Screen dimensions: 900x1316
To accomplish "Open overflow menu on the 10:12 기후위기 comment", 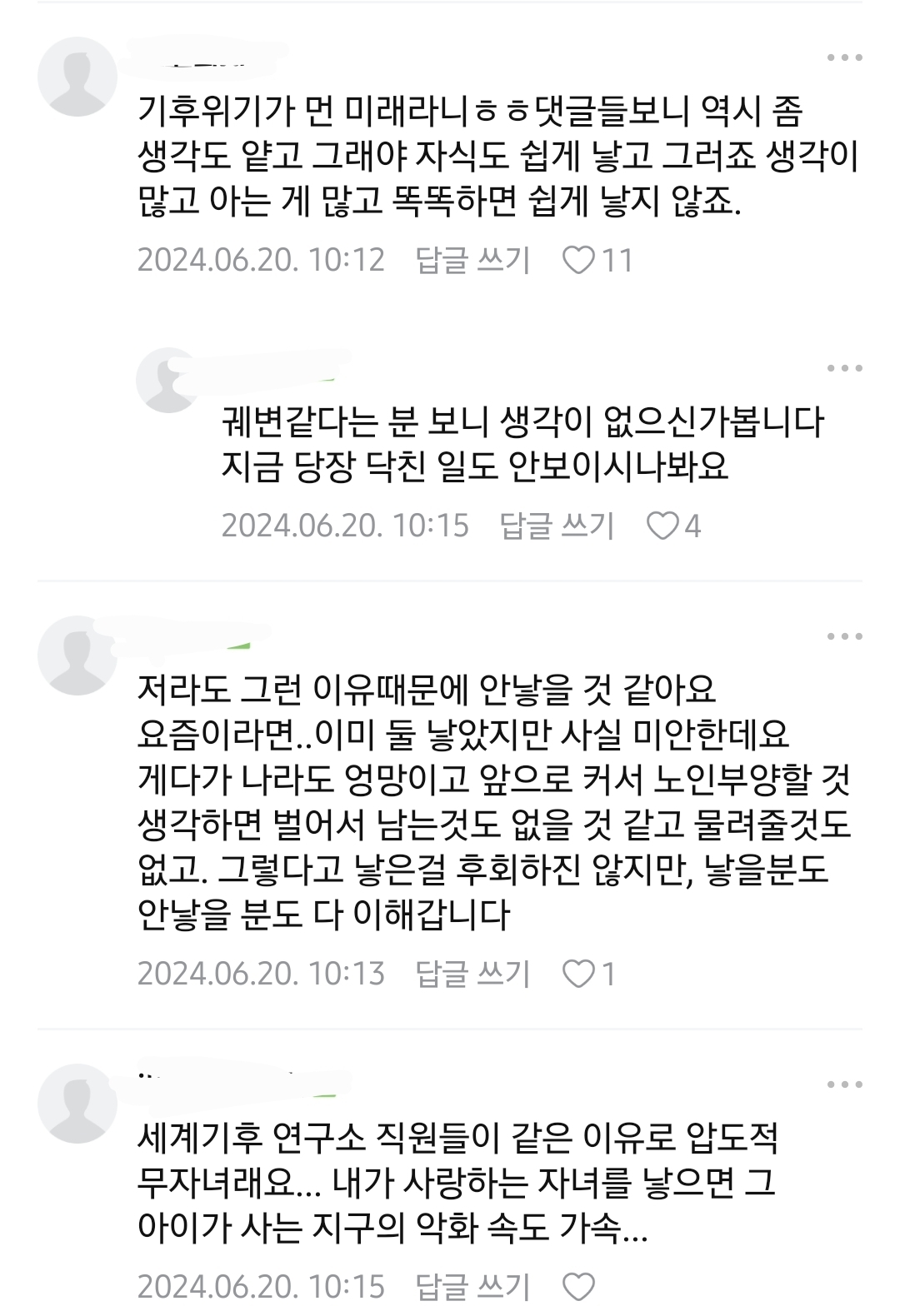I will pyautogui.click(x=844, y=57).
